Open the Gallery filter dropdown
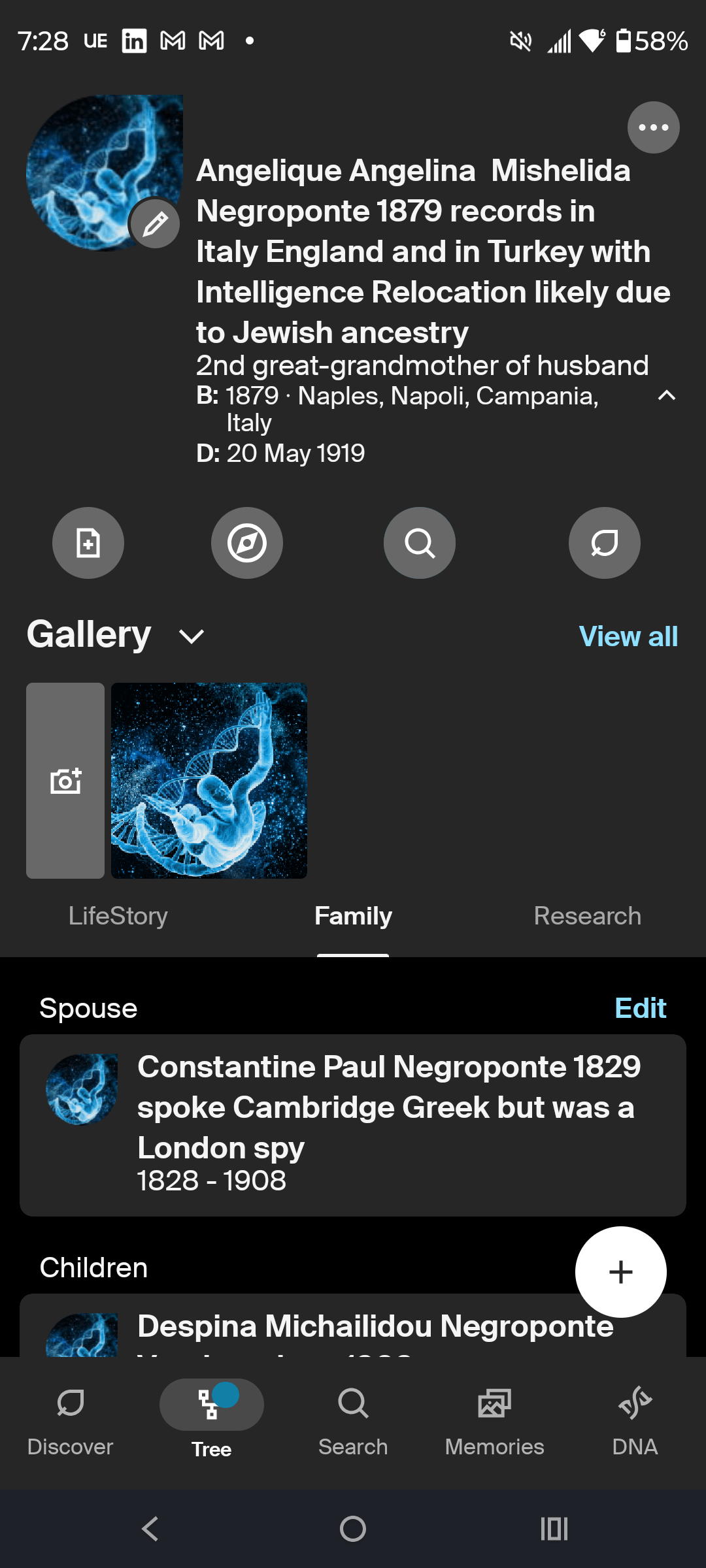Viewport: 706px width, 1568px height. point(190,634)
